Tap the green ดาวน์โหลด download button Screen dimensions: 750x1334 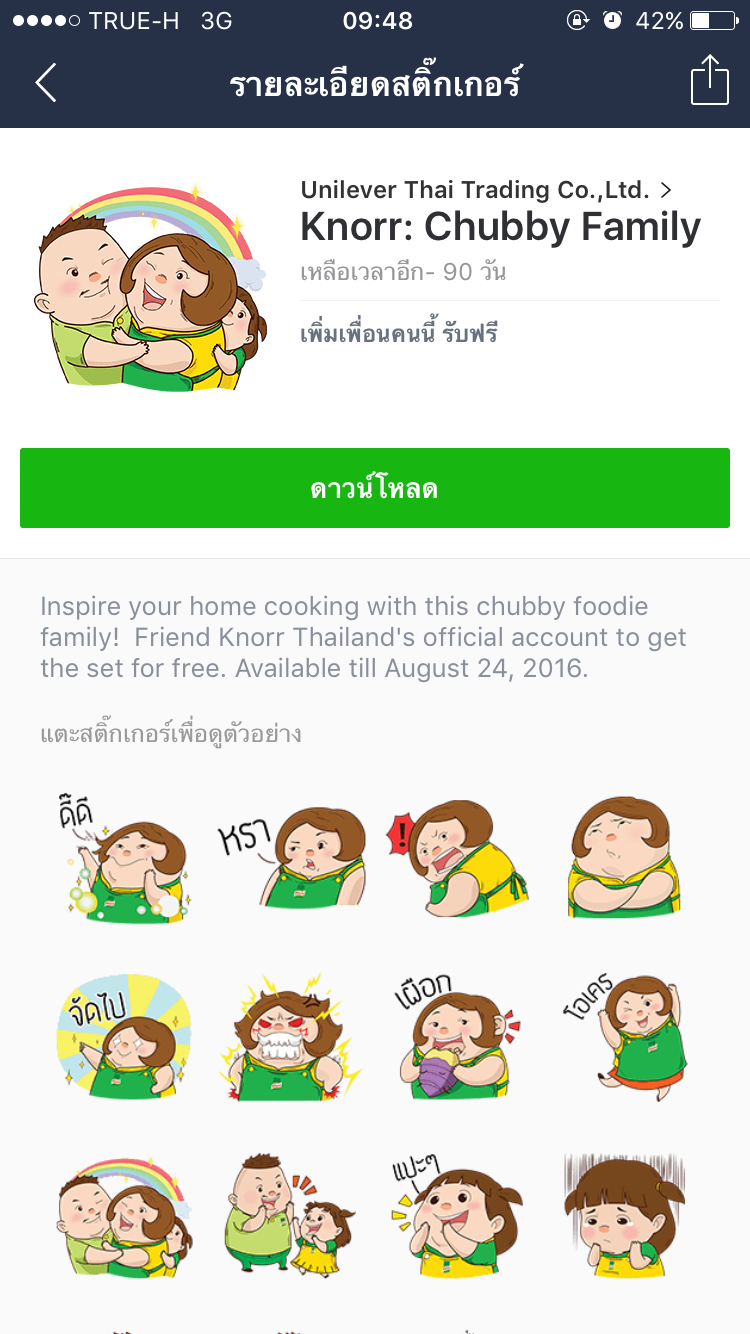[x=375, y=488]
